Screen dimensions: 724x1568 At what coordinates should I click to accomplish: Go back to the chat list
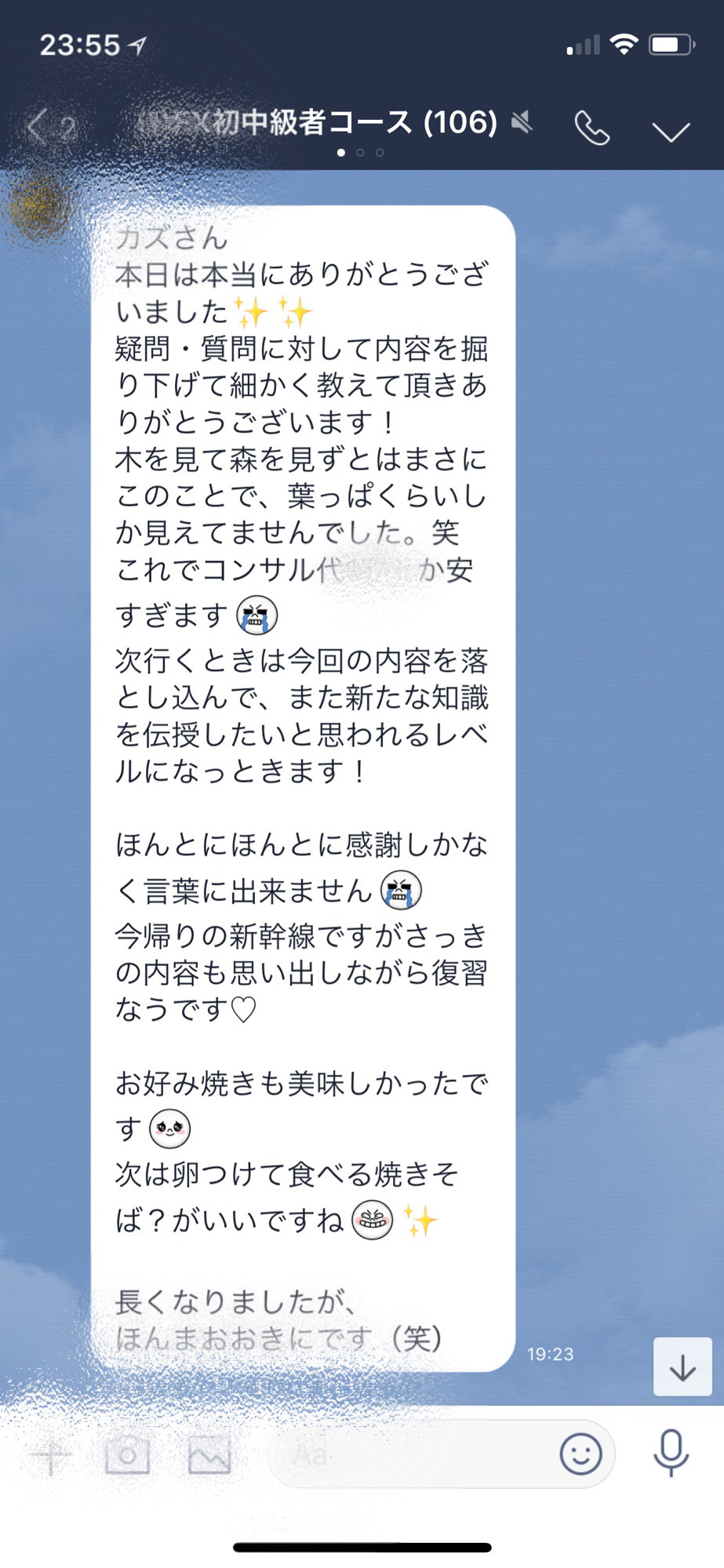click(x=37, y=126)
